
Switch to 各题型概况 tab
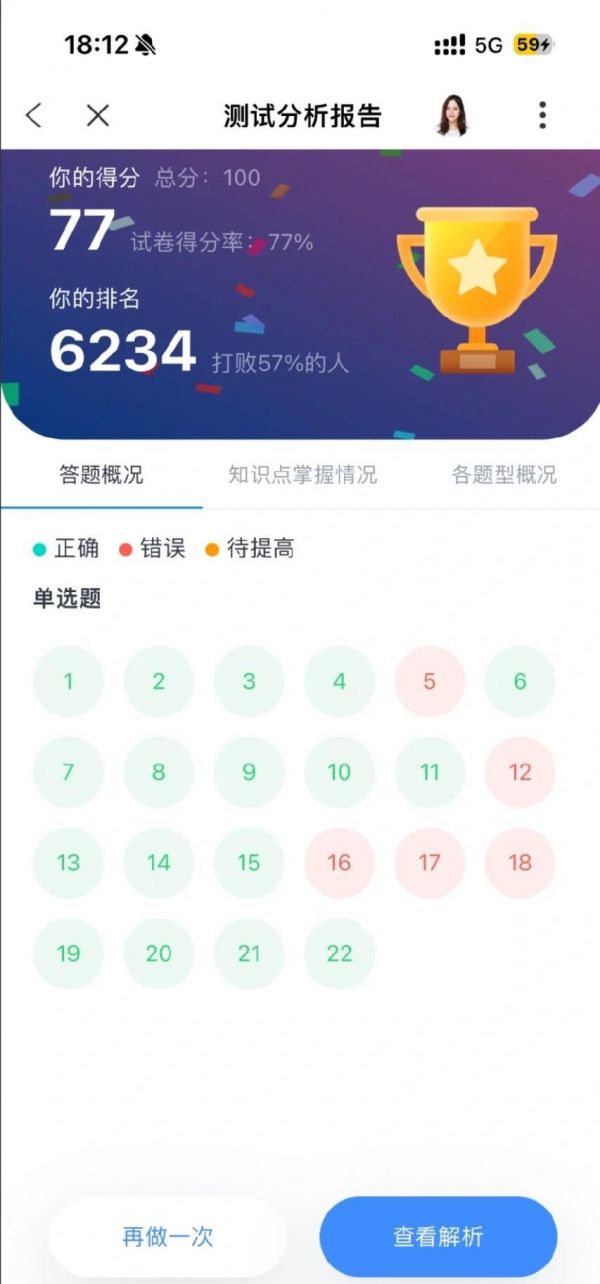[x=504, y=475]
